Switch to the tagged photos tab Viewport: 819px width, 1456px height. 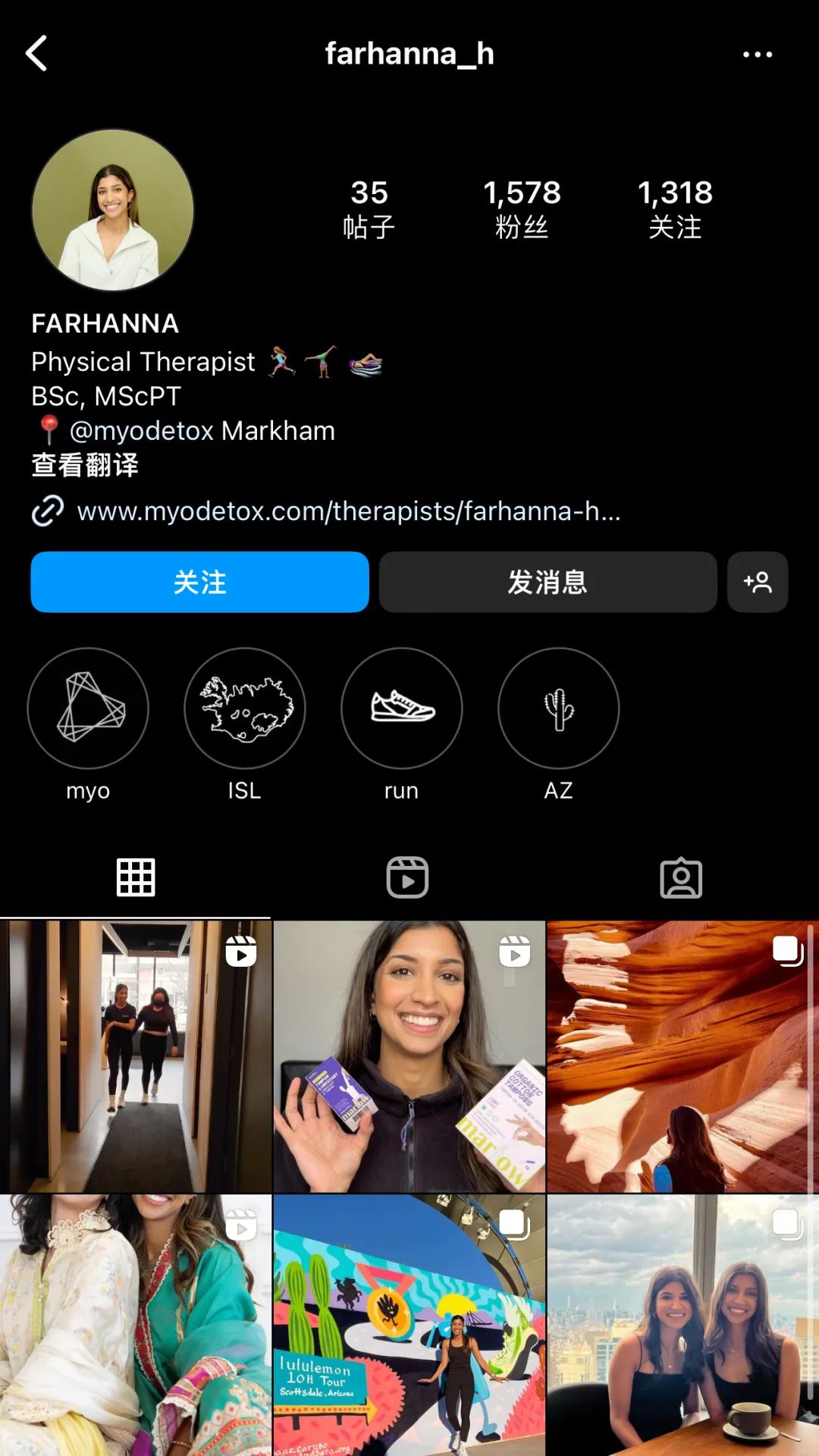point(681,878)
